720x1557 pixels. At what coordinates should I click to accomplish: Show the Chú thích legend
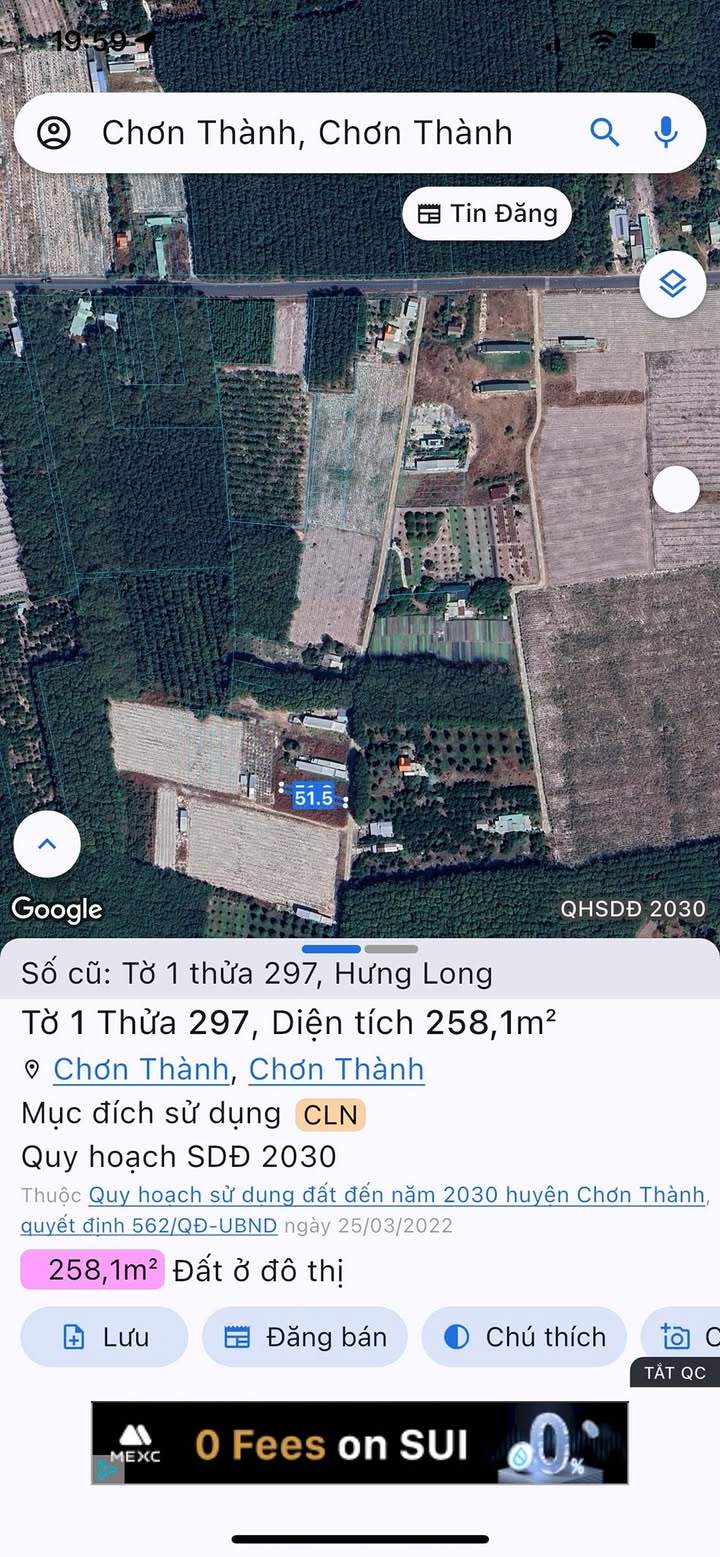click(x=524, y=1337)
